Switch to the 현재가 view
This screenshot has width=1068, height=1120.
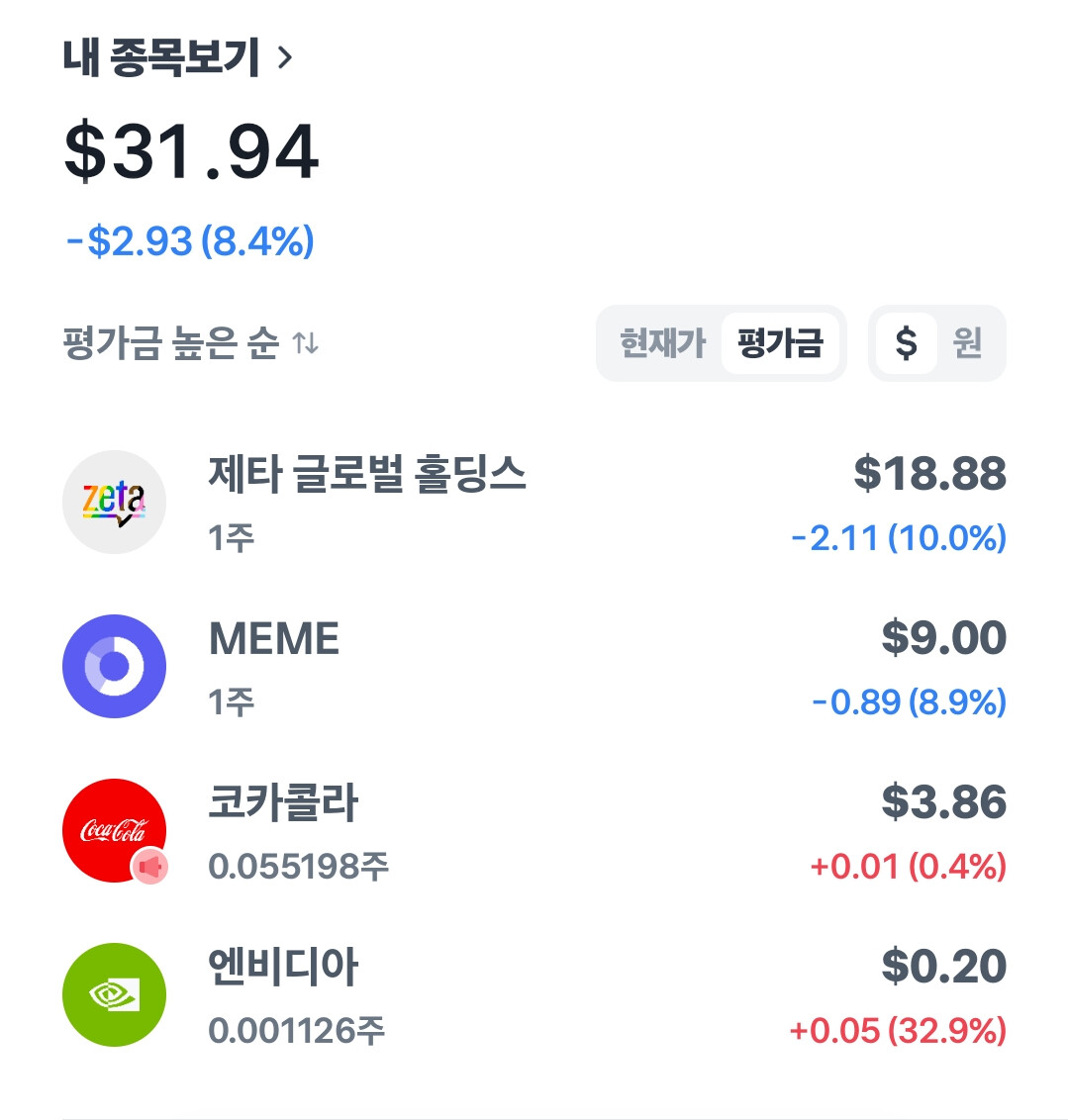click(x=662, y=343)
